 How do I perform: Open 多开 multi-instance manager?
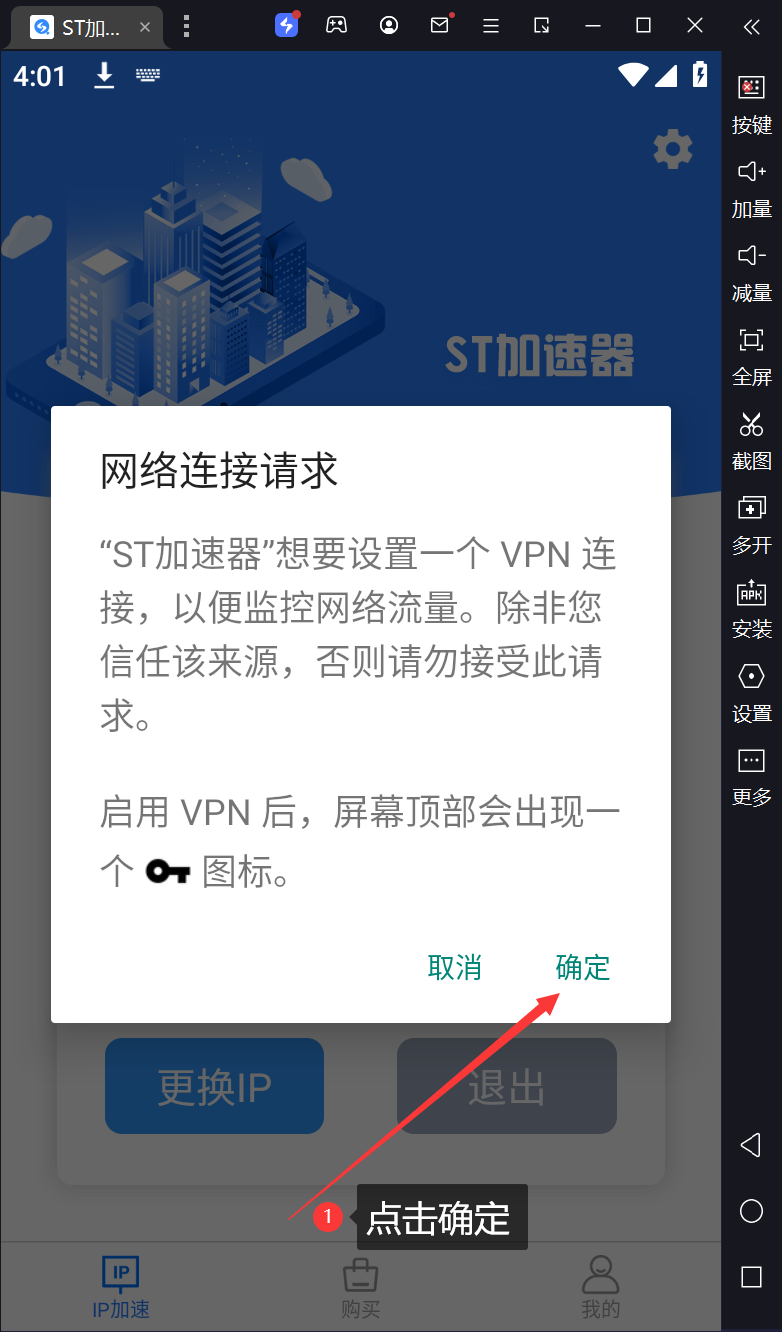pyautogui.click(x=751, y=522)
